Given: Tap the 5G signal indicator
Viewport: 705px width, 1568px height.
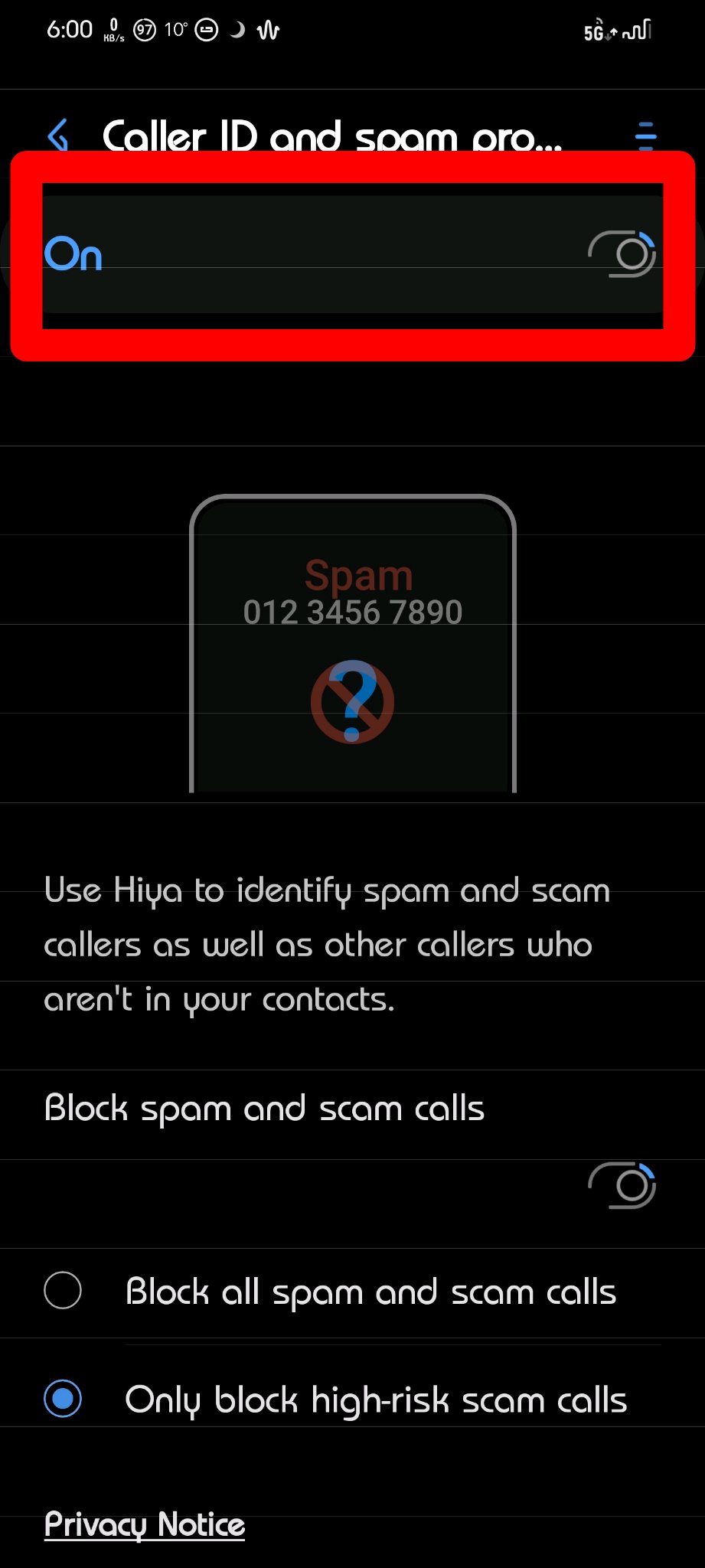Looking at the screenshot, I should [x=616, y=30].
